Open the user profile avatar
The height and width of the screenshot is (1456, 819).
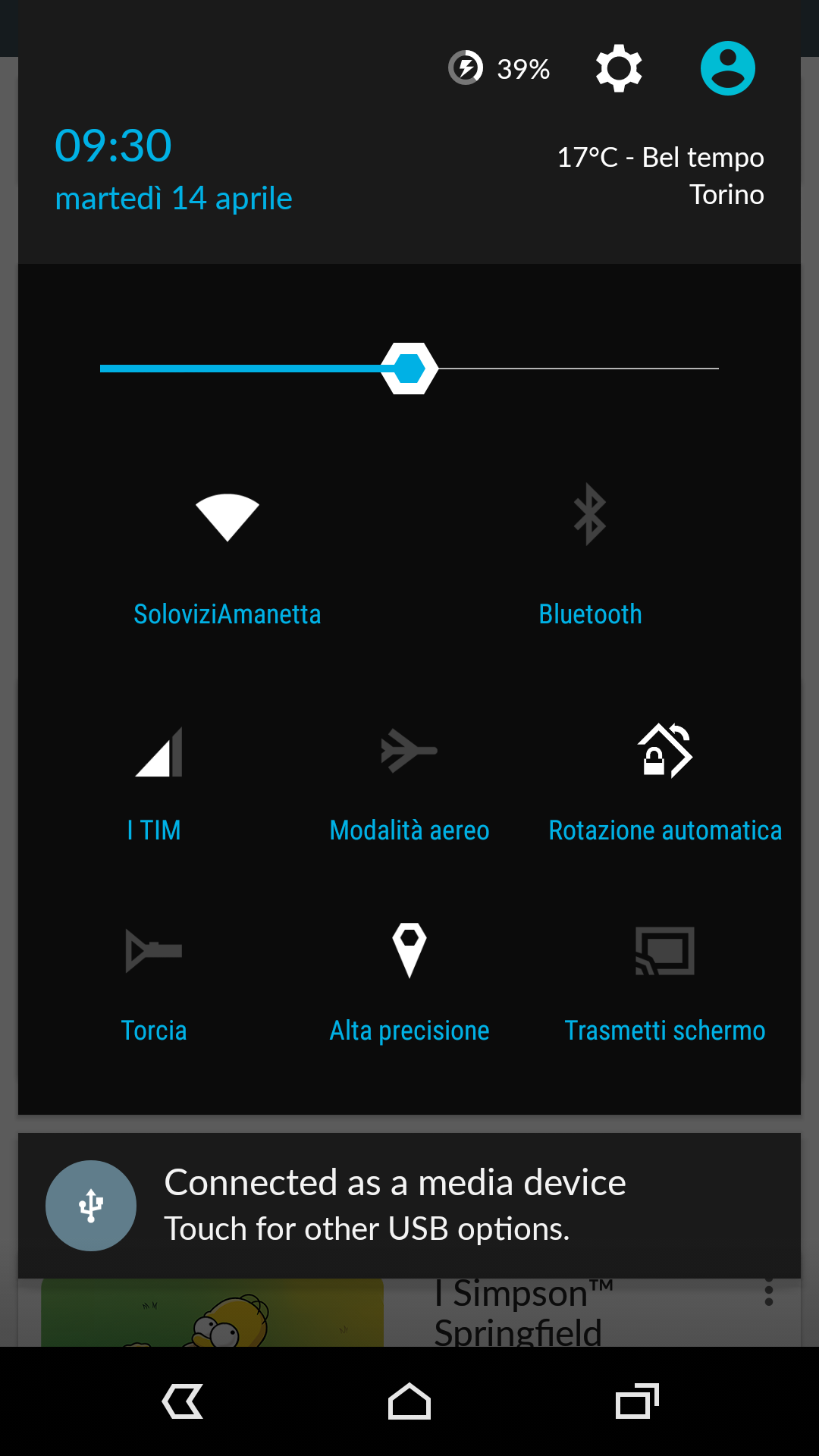(727, 68)
